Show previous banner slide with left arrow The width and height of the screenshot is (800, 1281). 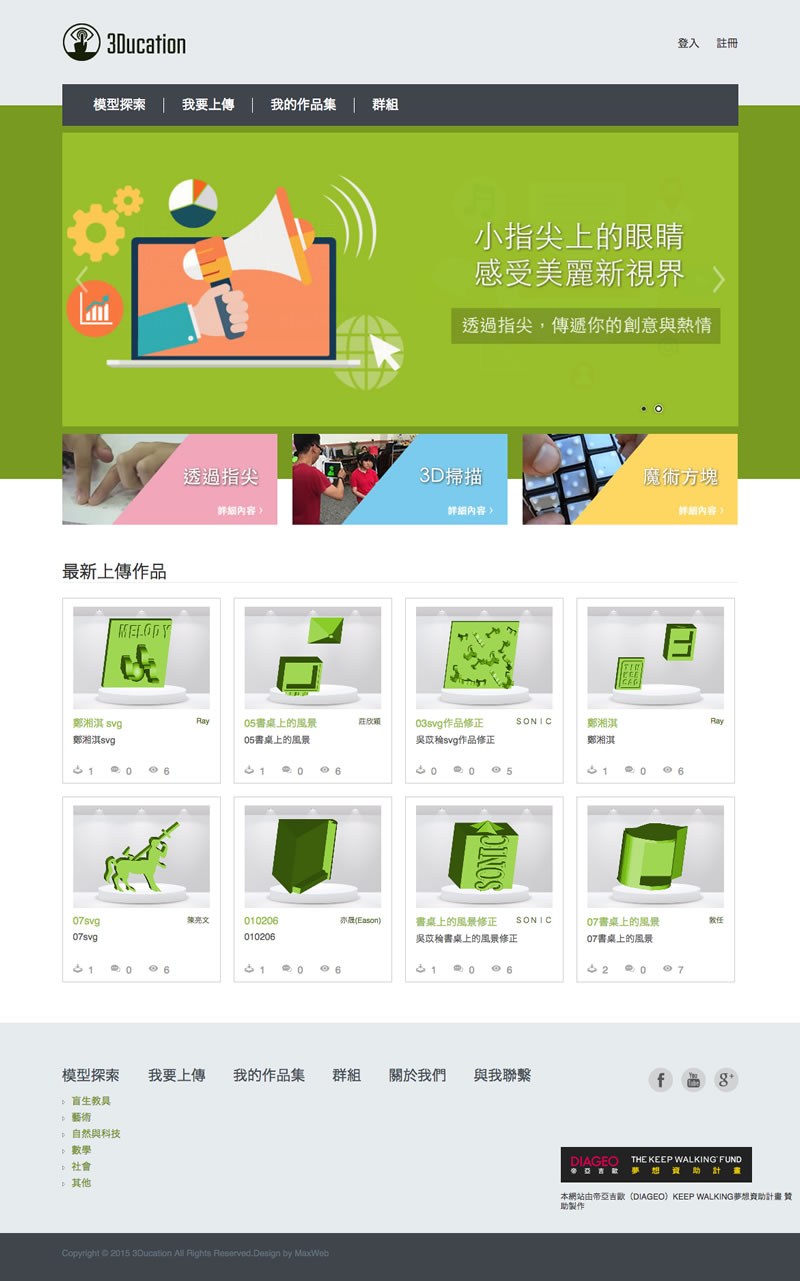[x=83, y=279]
